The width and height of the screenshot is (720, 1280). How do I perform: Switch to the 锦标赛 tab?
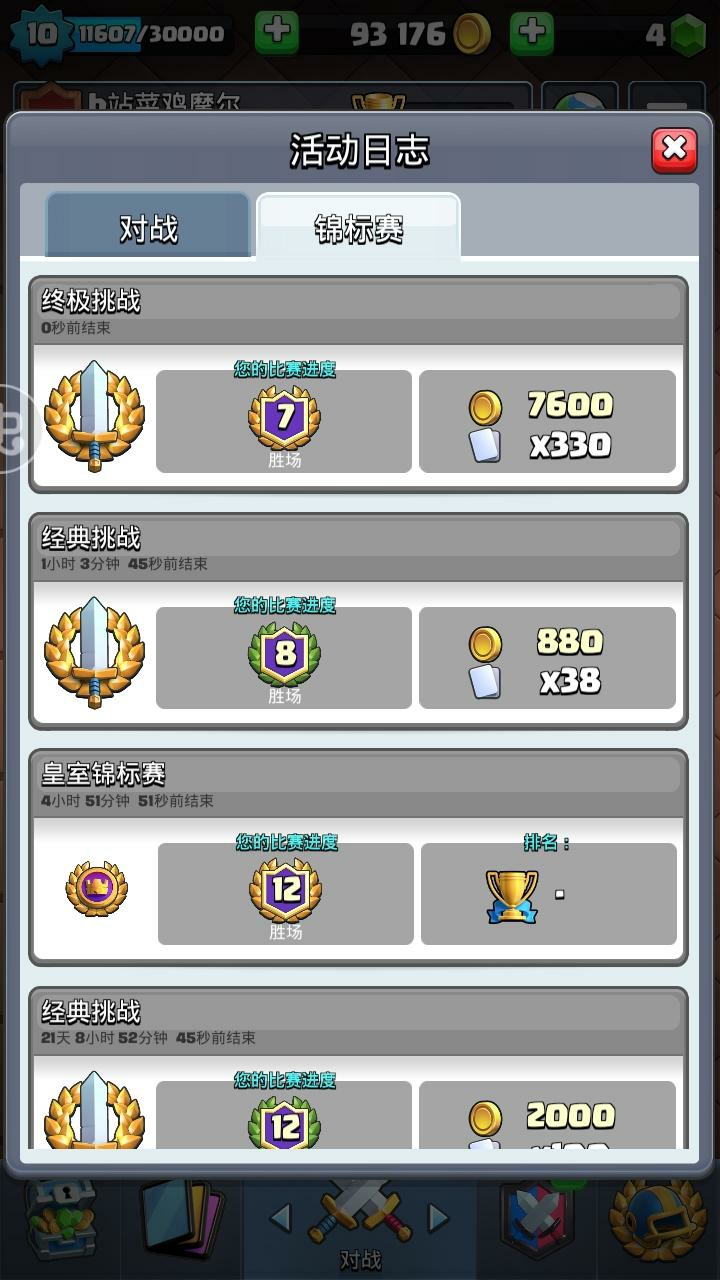tap(358, 225)
